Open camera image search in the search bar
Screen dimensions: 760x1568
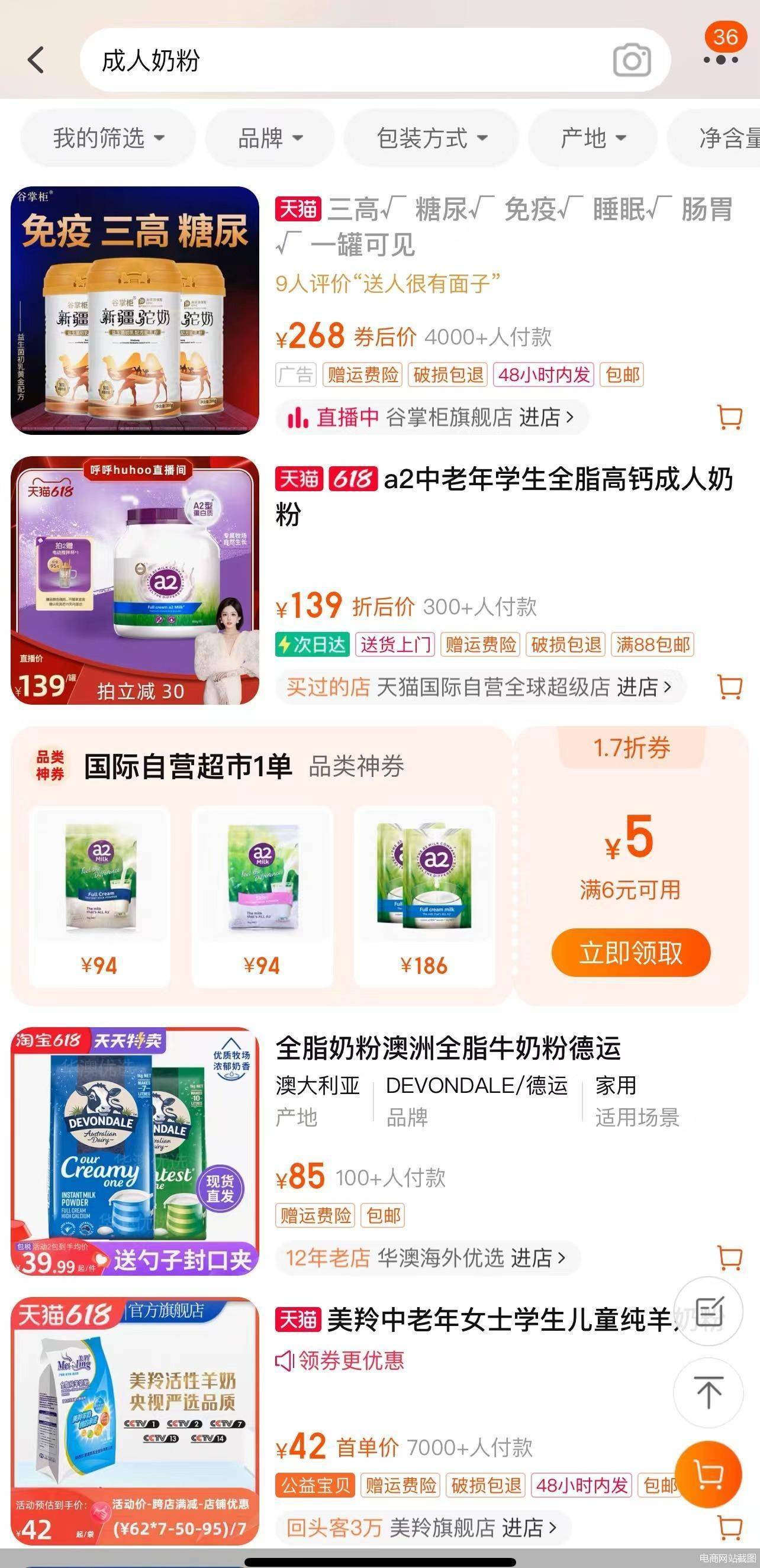(x=632, y=60)
